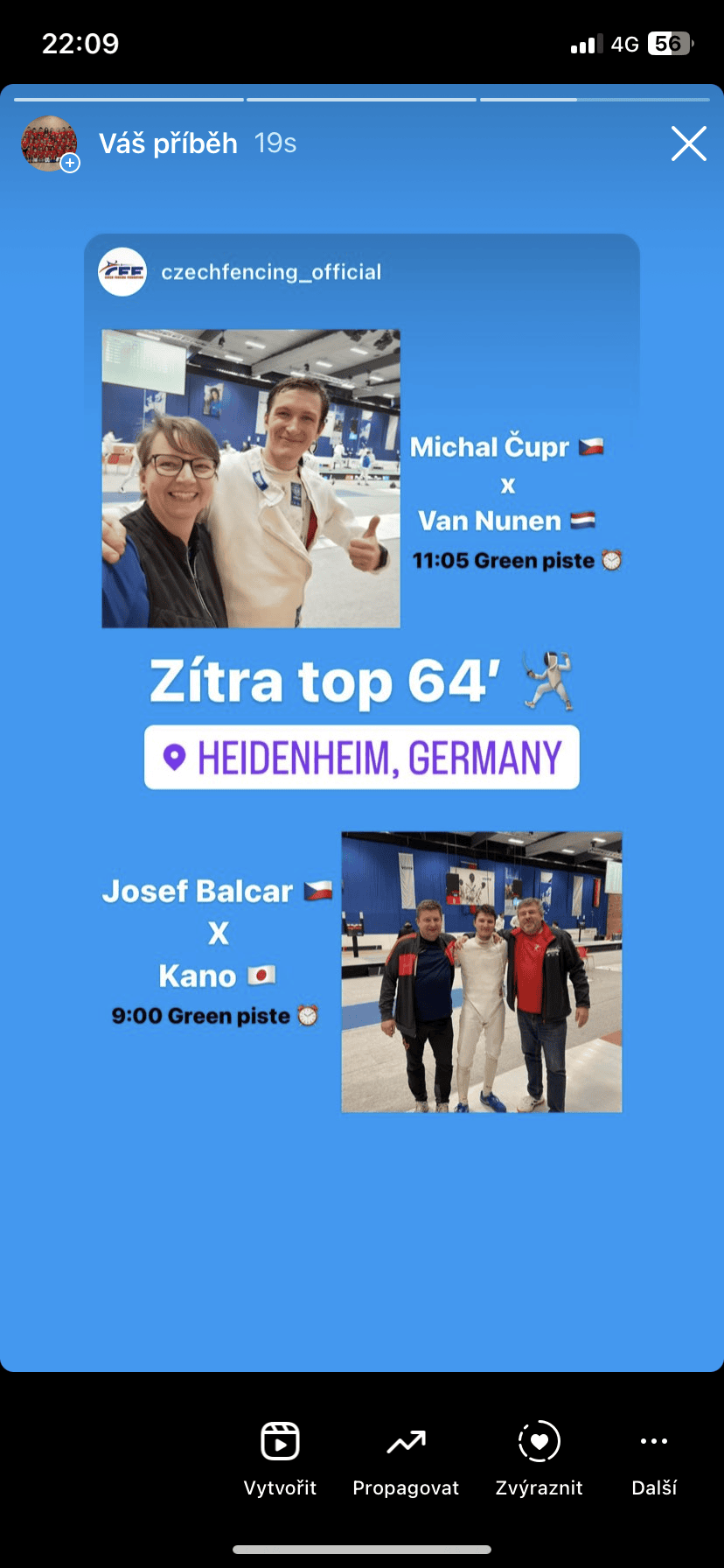Tap Vytvořit to create a reel
The width and height of the screenshot is (724, 1568).
(x=280, y=1459)
